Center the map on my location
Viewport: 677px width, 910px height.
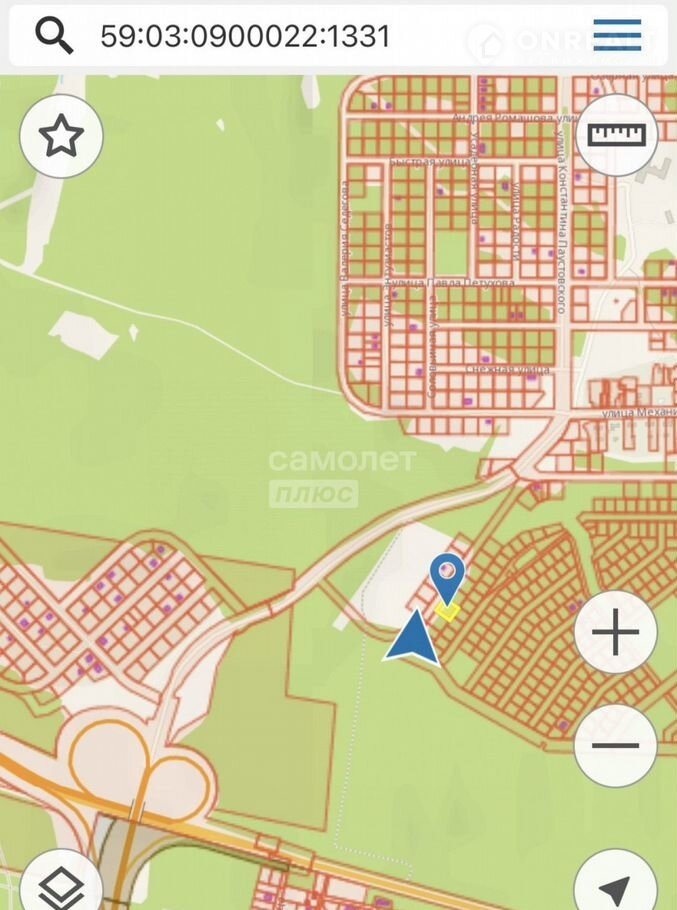pyautogui.click(x=616, y=886)
